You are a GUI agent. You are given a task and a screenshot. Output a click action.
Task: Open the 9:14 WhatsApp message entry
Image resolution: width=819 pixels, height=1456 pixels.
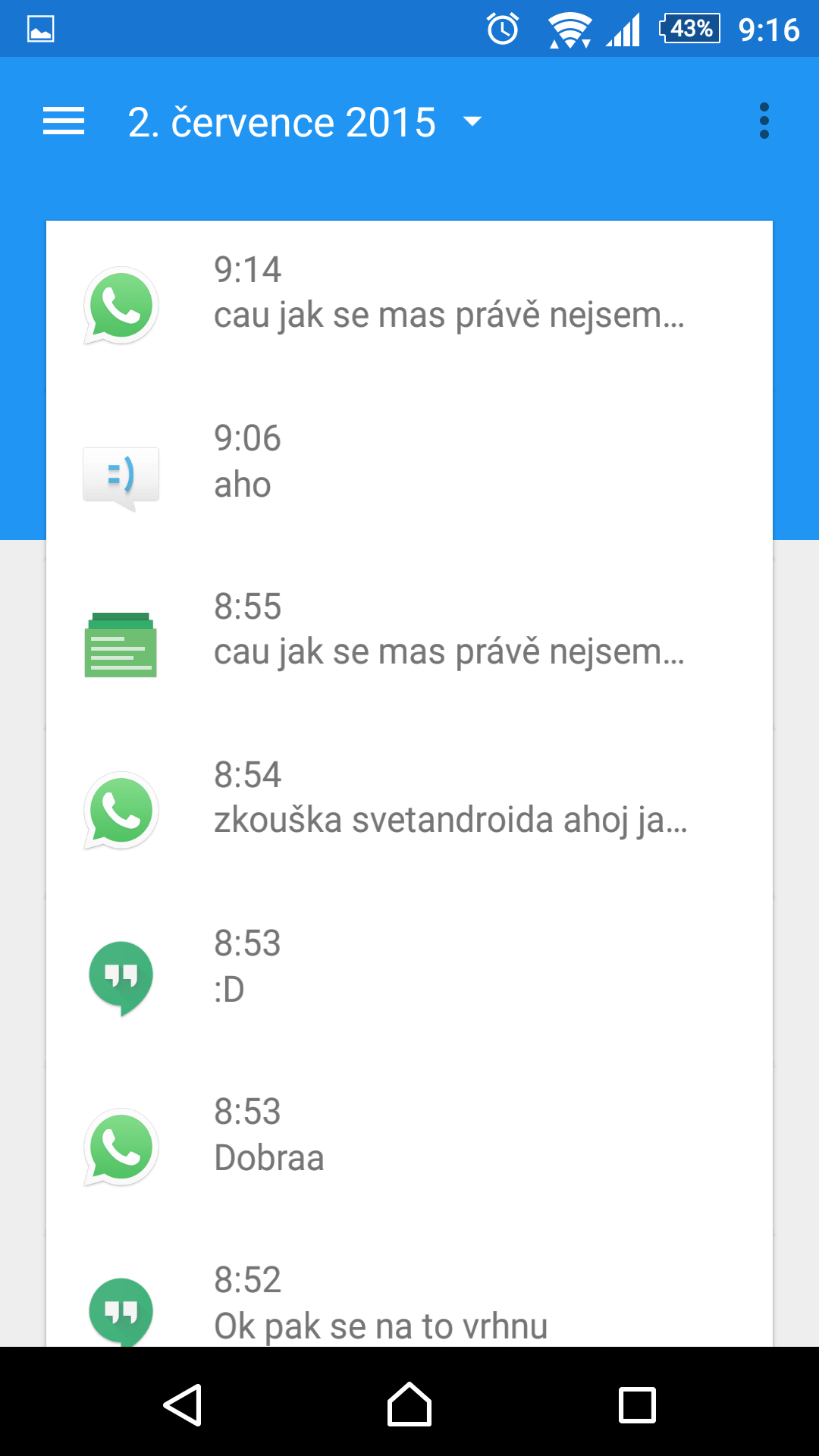pyautogui.click(x=409, y=305)
